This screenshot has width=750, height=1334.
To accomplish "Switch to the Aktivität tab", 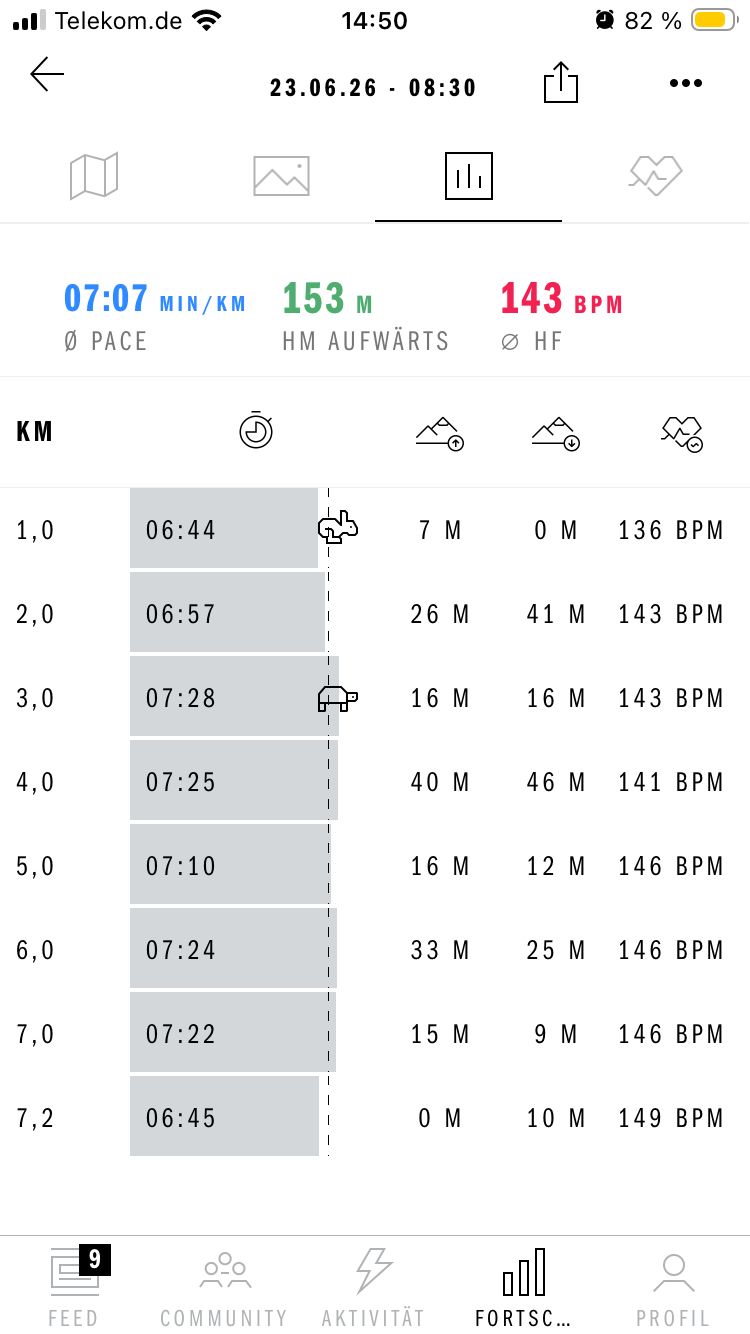I will click(x=374, y=1286).
